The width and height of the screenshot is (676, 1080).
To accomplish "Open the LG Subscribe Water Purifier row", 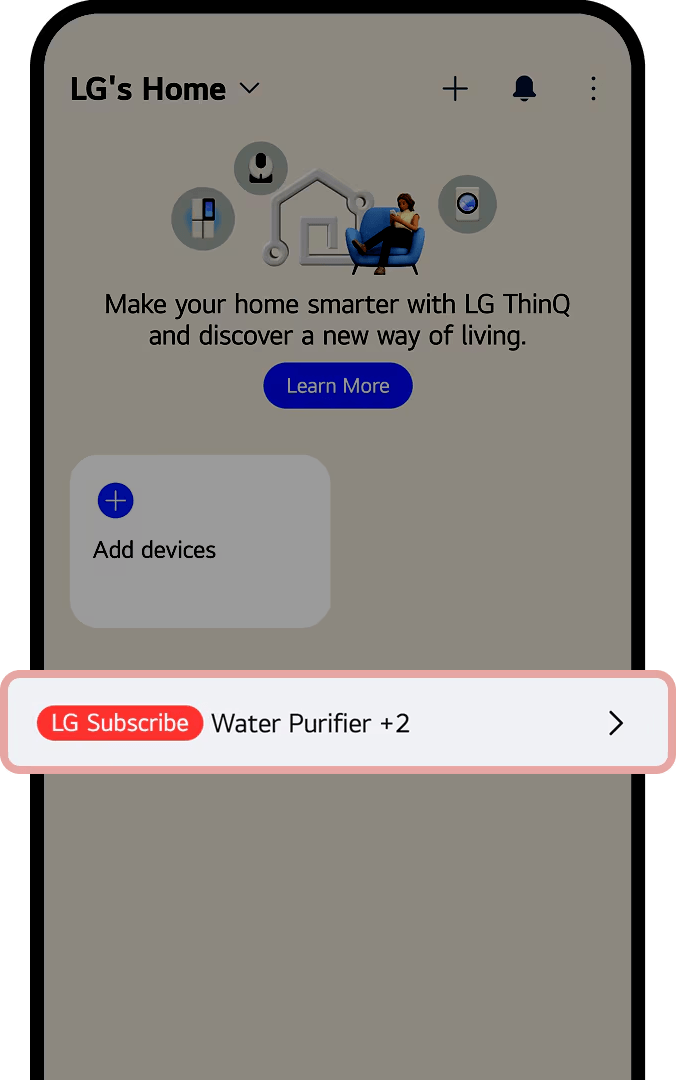I will 338,723.
